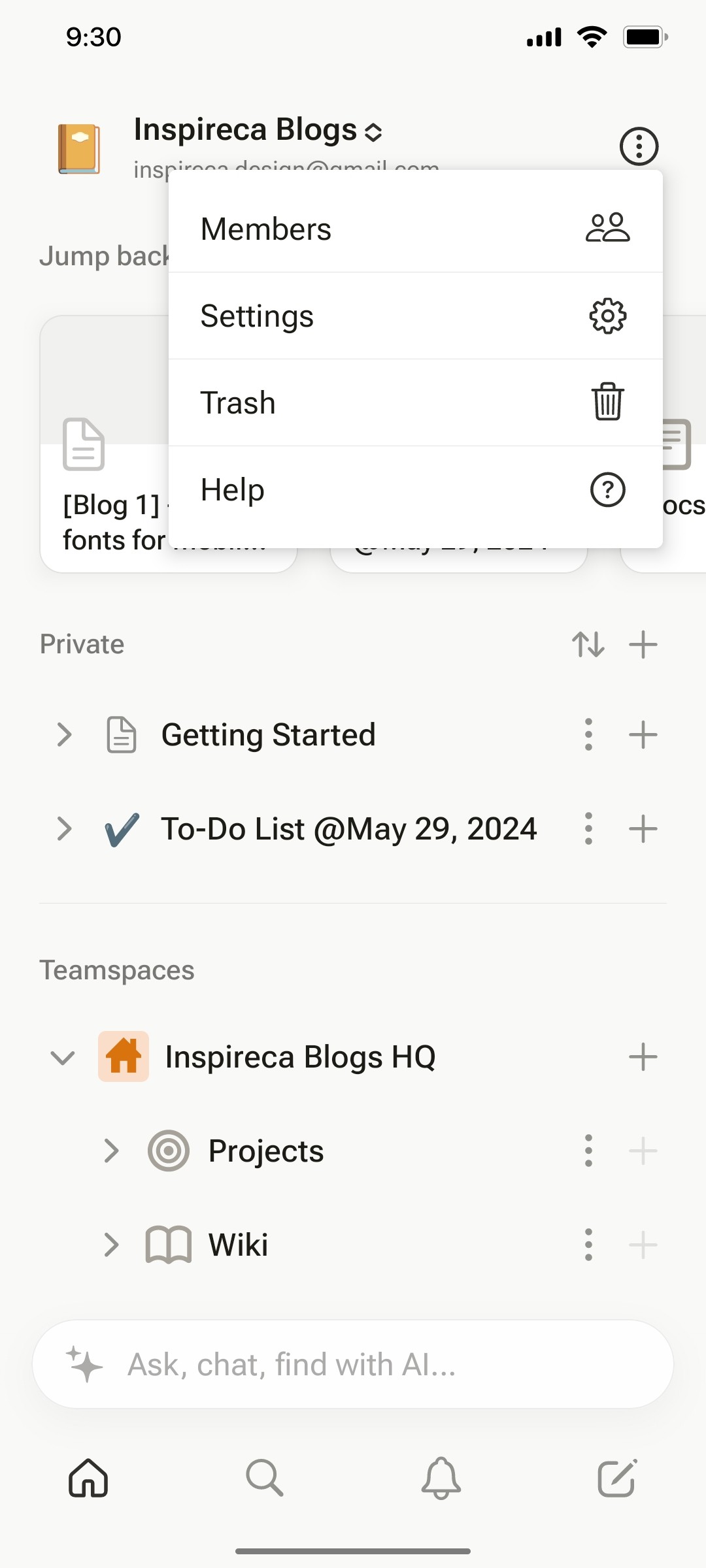706x1568 pixels.
Task: Open the sort options in Private section
Action: coord(588,644)
